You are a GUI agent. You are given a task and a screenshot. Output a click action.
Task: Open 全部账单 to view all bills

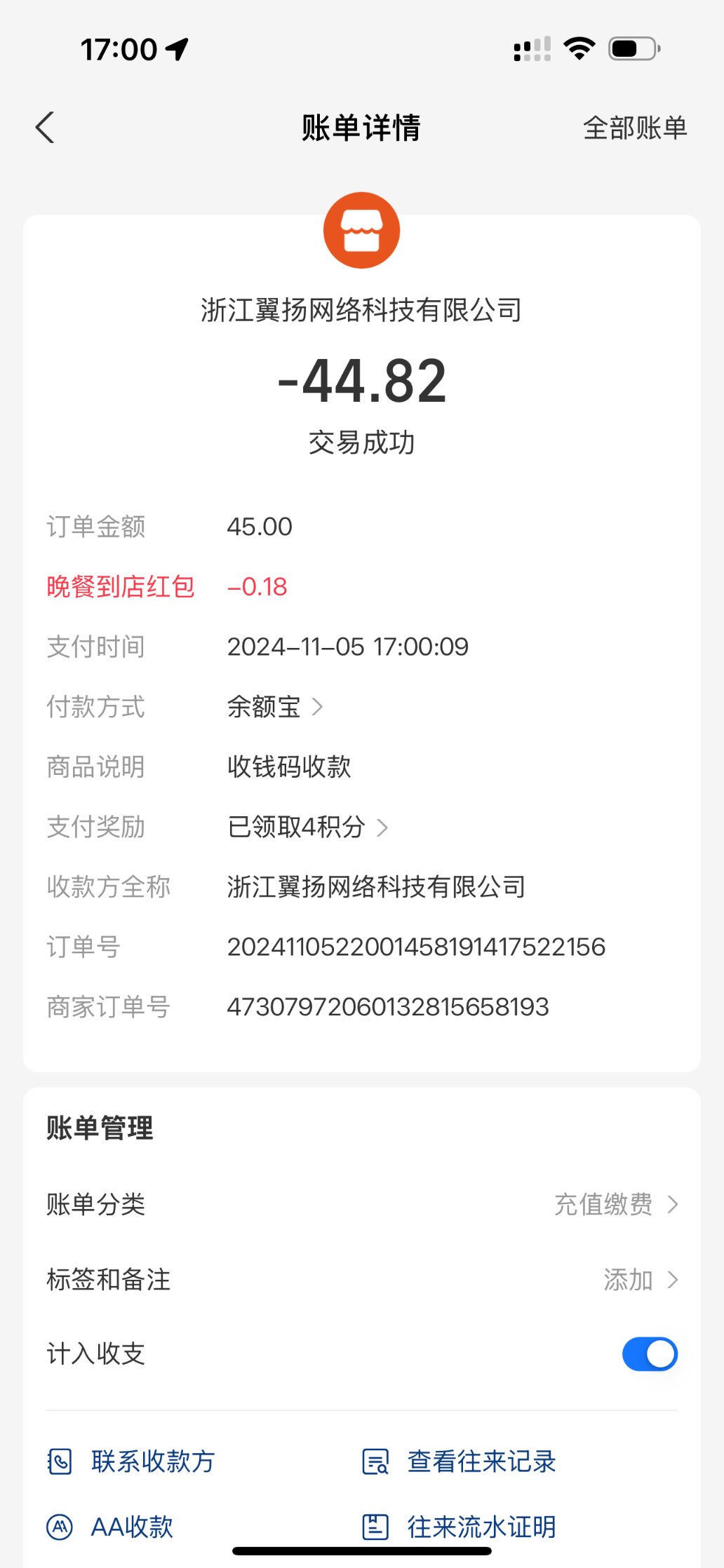634,128
